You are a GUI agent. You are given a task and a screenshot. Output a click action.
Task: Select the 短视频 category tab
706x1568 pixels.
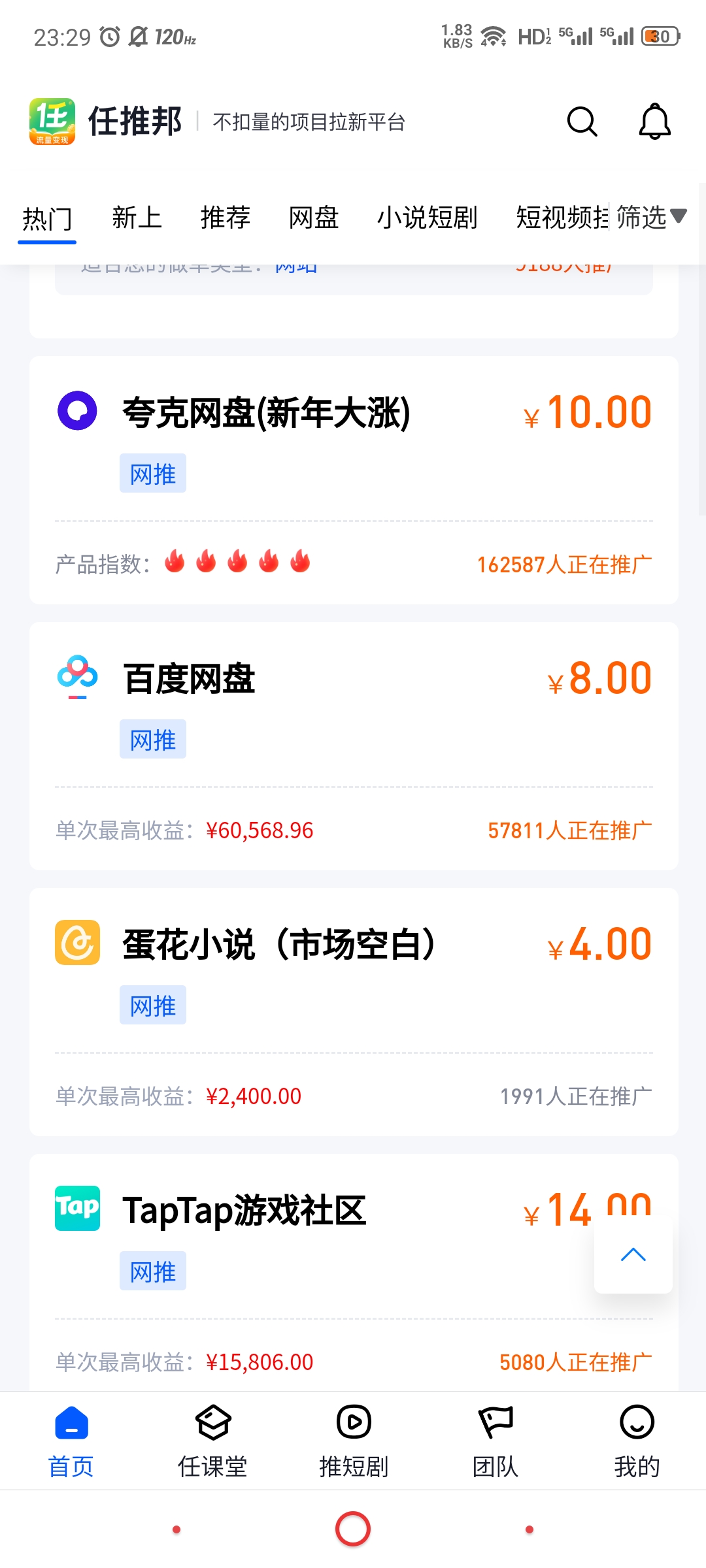coord(561,218)
